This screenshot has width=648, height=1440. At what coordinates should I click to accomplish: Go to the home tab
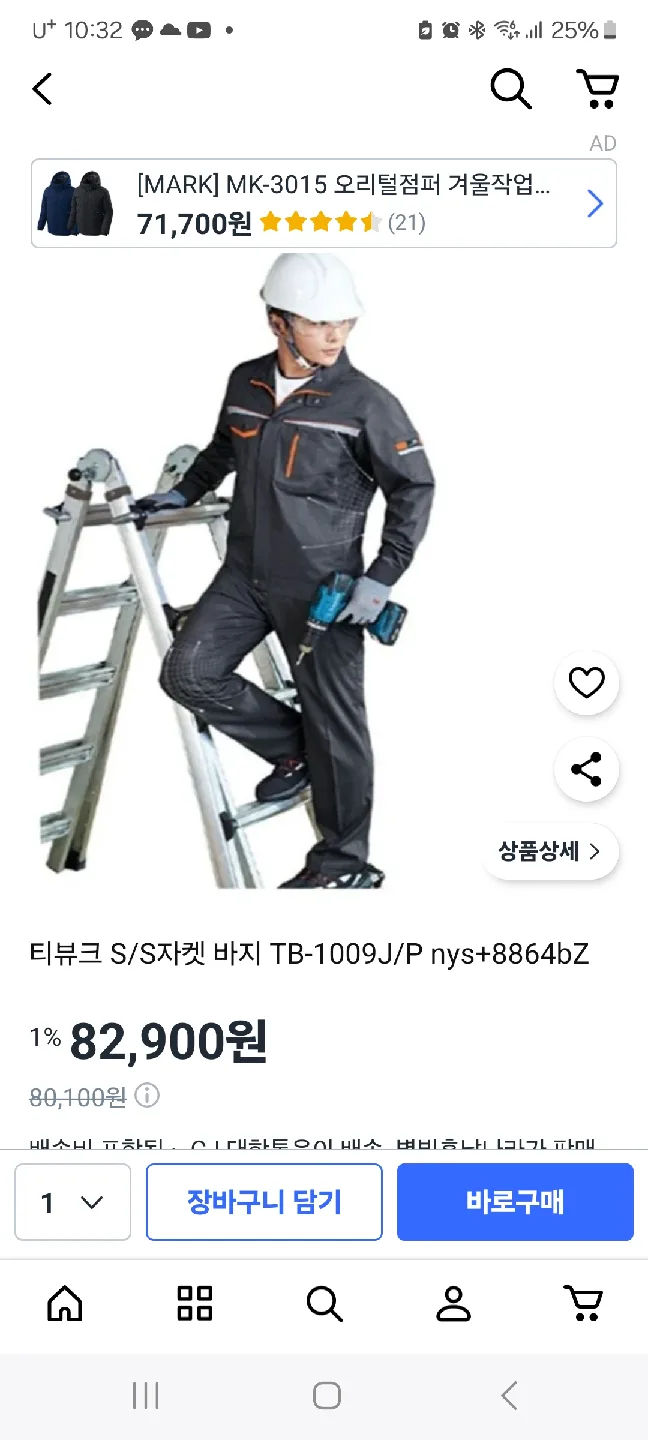[66, 1304]
